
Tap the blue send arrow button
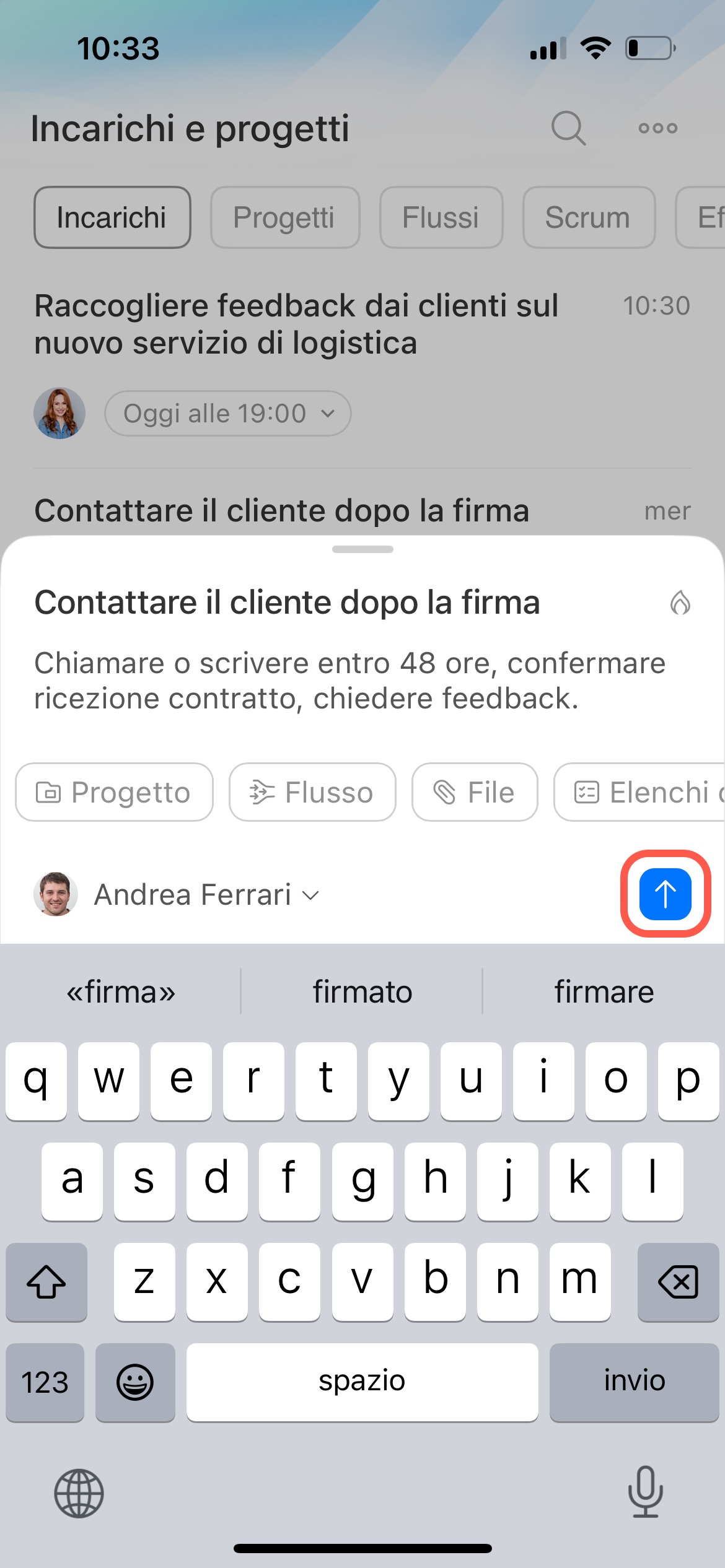pyautogui.click(x=665, y=894)
